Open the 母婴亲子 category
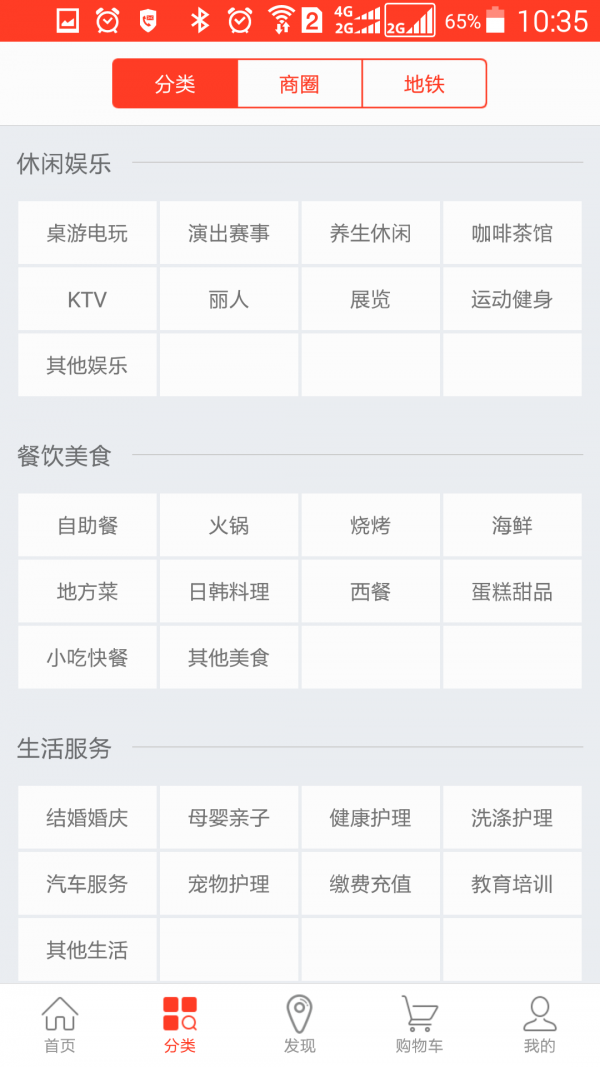Viewport: 600px width, 1067px height. (x=229, y=818)
